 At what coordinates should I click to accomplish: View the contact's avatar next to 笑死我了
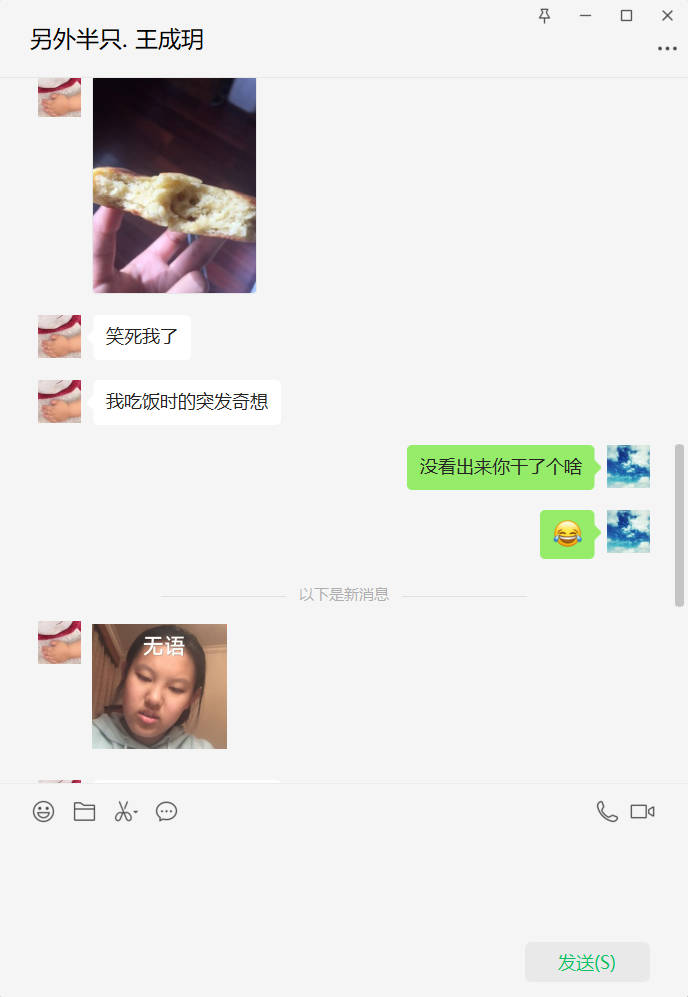coord(59,337)
